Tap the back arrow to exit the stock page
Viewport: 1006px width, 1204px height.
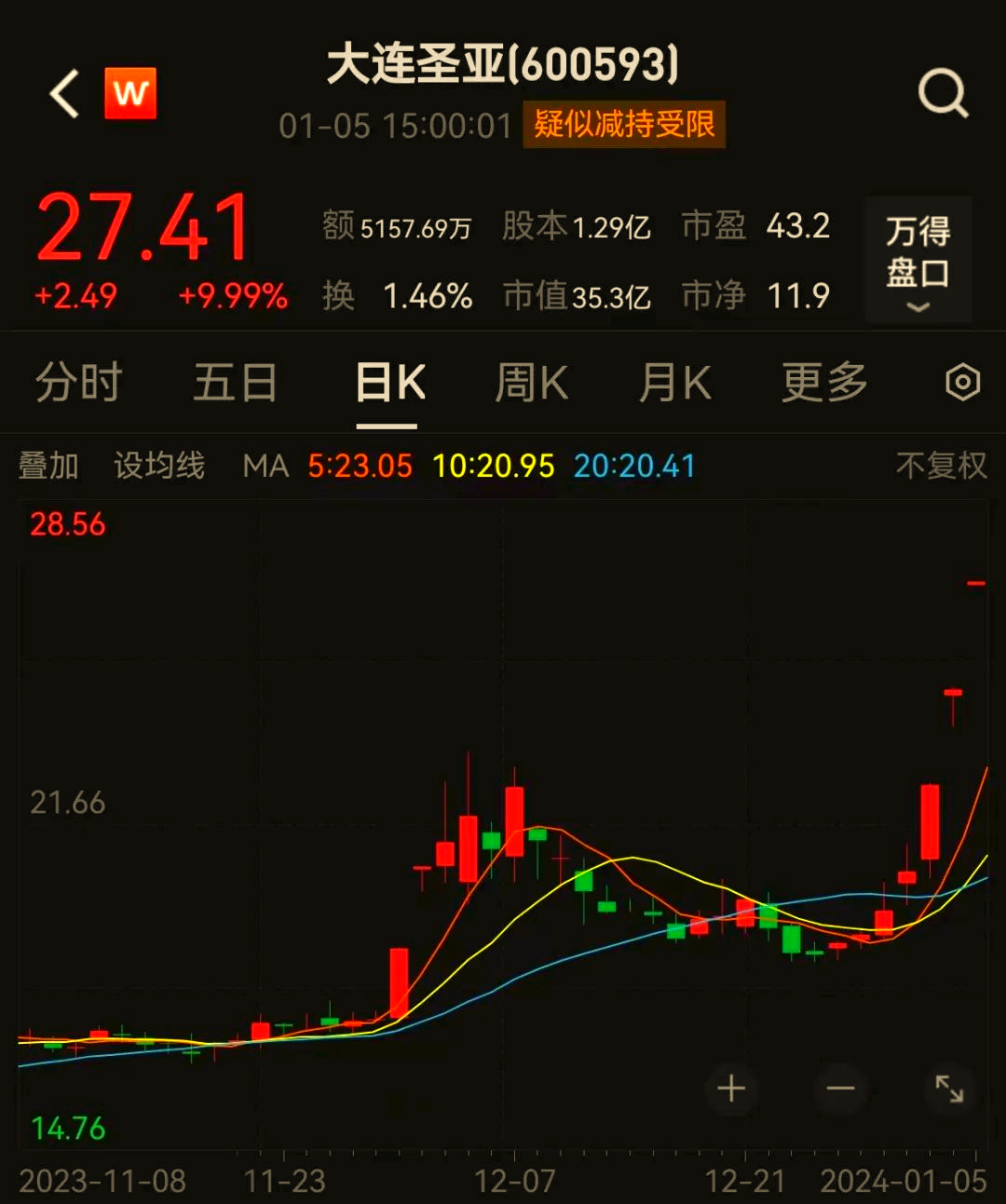click(x=61, y=93)
